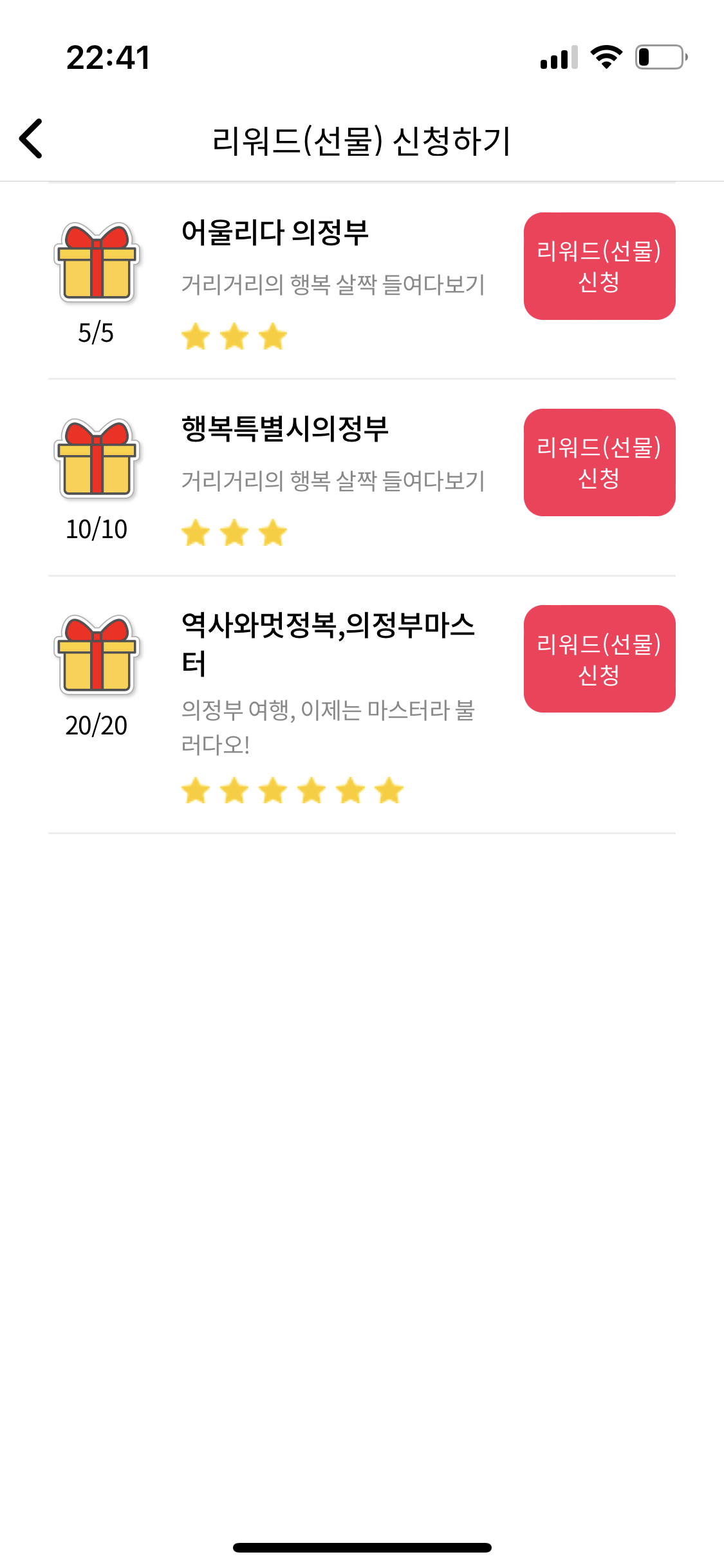Request the reward for 역사와멋정복,의정부마스터
Viewport: 724px width, 1568px height.
pyautogui.click(x=599, y=658)
